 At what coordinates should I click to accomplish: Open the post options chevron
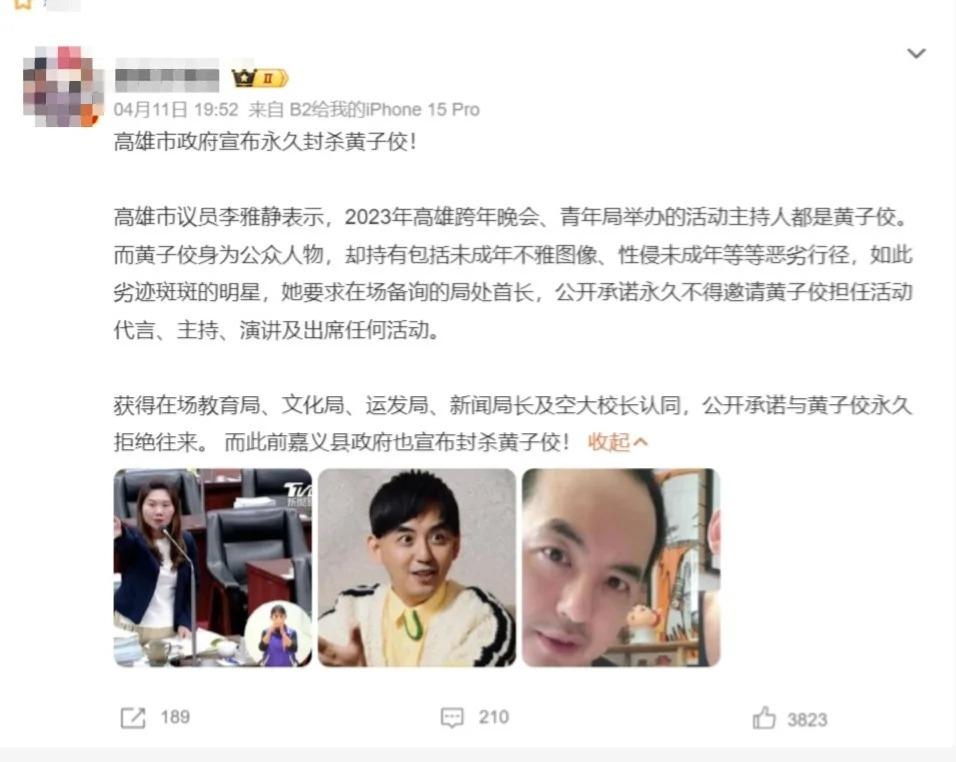(x=915, y=54)
